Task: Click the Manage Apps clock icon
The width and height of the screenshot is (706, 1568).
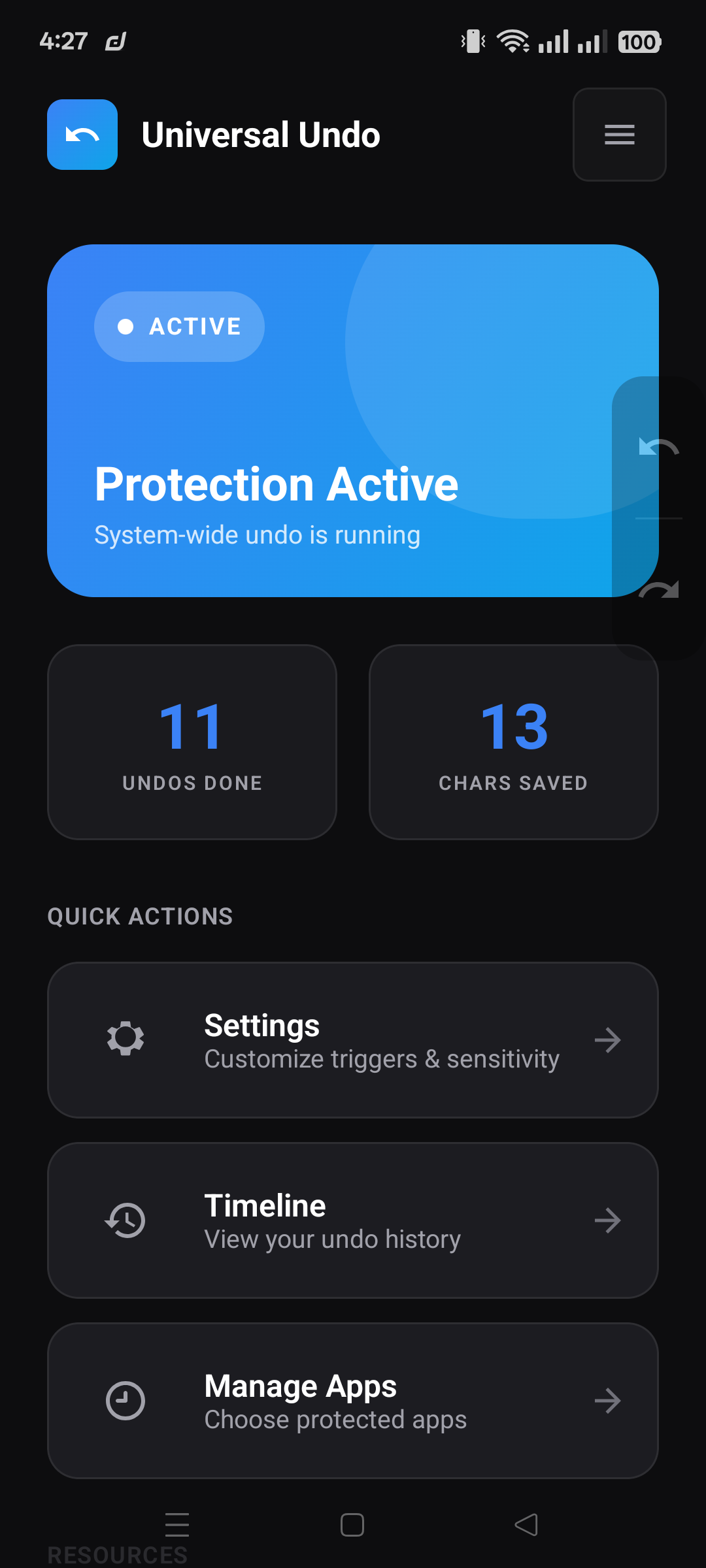Action: click(x=126, y=1401)
